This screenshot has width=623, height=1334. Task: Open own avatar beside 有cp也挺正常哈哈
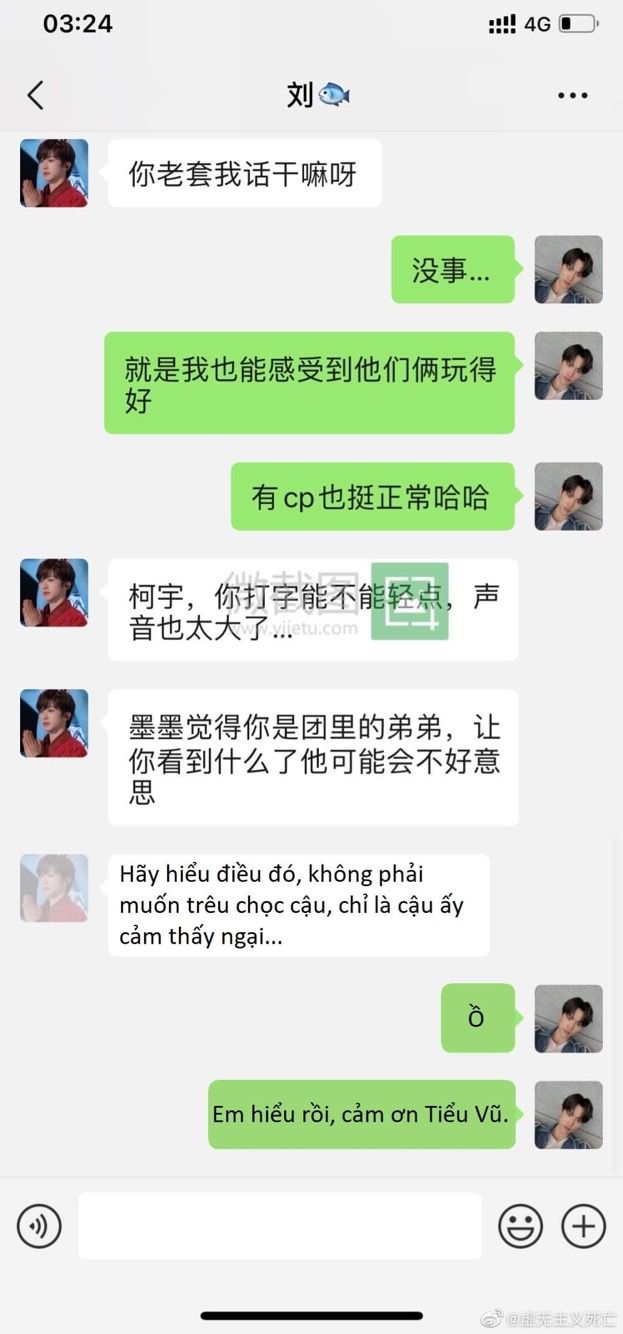568,496
